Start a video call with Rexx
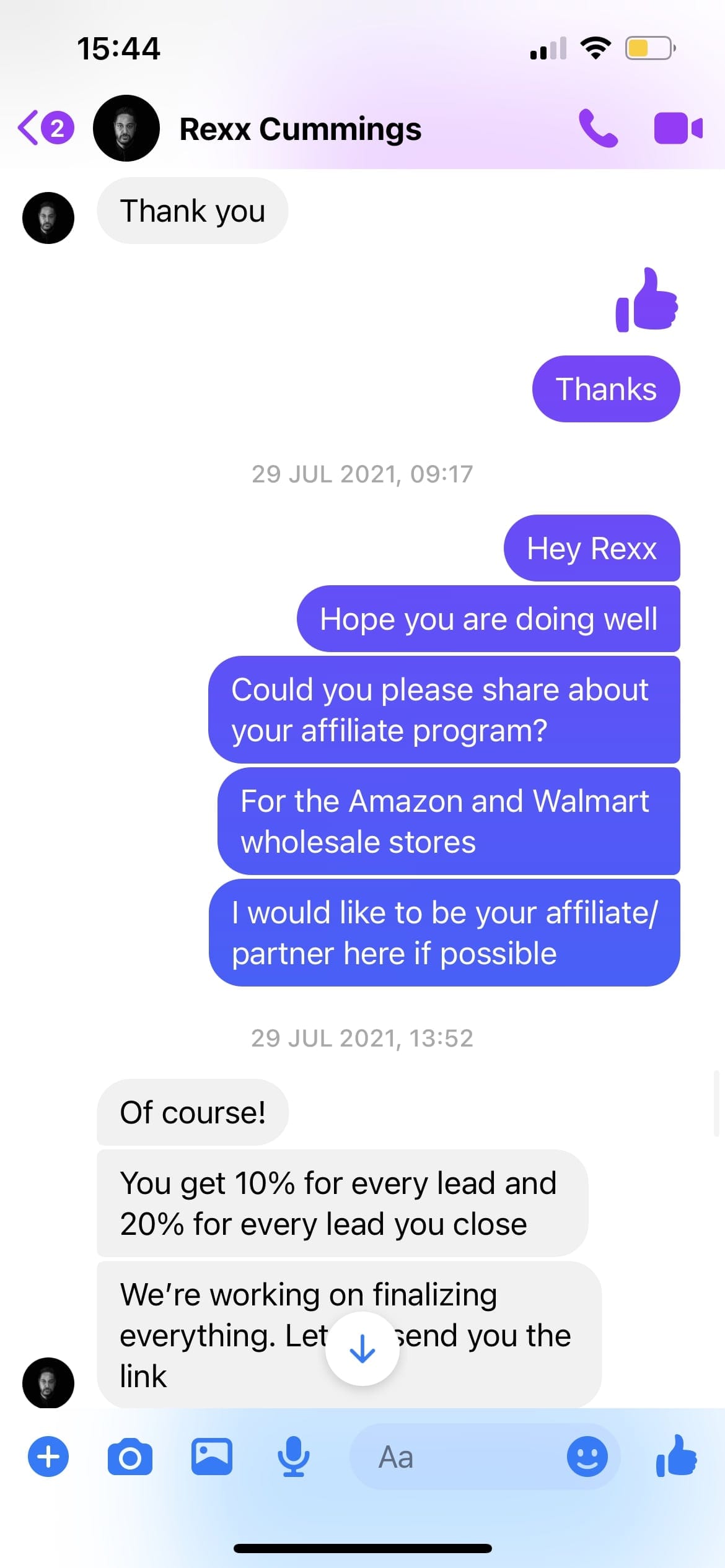Image resolution: width=725 pixels, height=1568 pixels. (x=678, y=128)
